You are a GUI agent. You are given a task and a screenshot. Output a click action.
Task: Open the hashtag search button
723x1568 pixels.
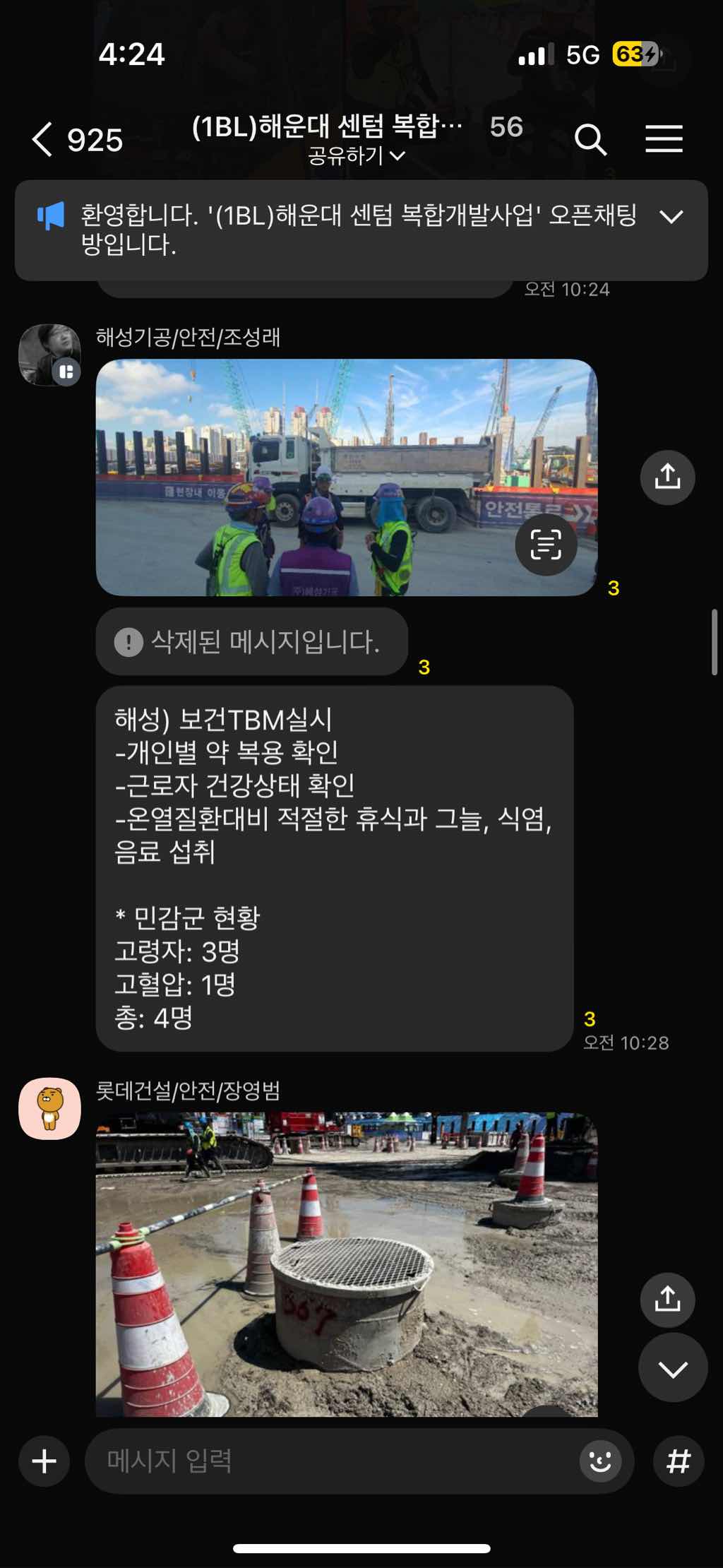click(x=678, y=1461)
